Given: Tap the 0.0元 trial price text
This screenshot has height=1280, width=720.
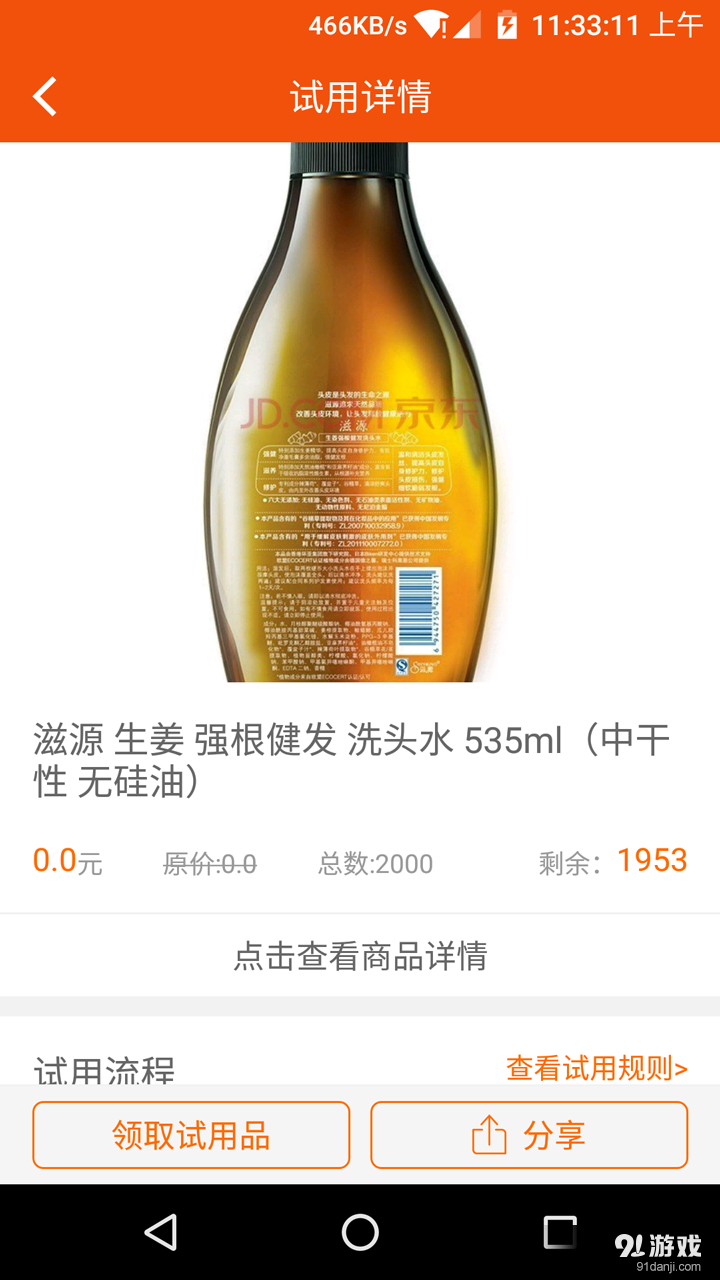Looking at the screenshot, I should [65, 860].
